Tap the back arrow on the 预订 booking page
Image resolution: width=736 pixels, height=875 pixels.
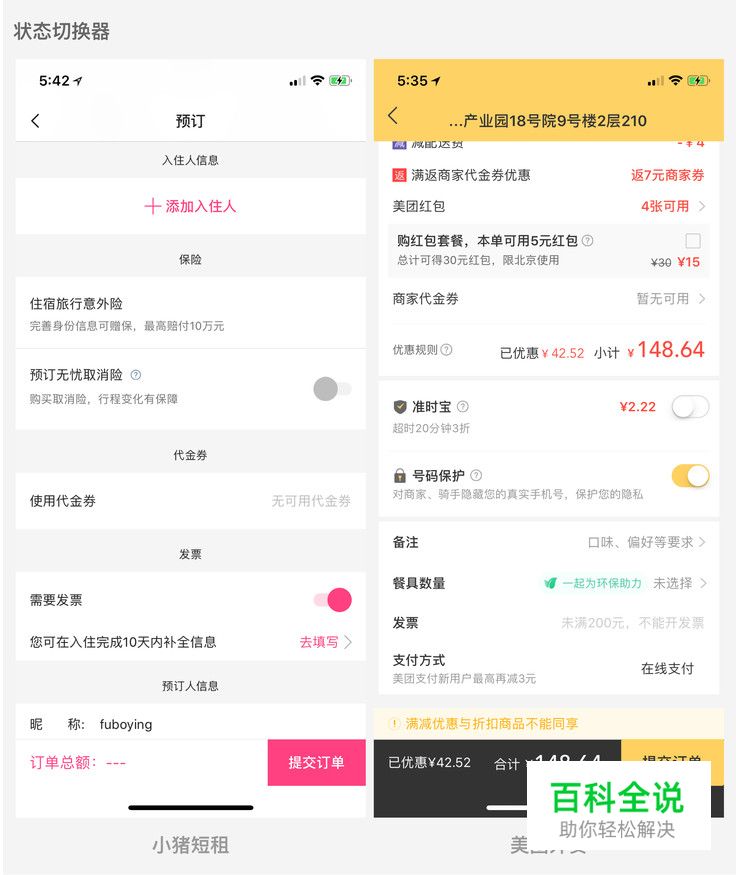click(x=34, y=119)
